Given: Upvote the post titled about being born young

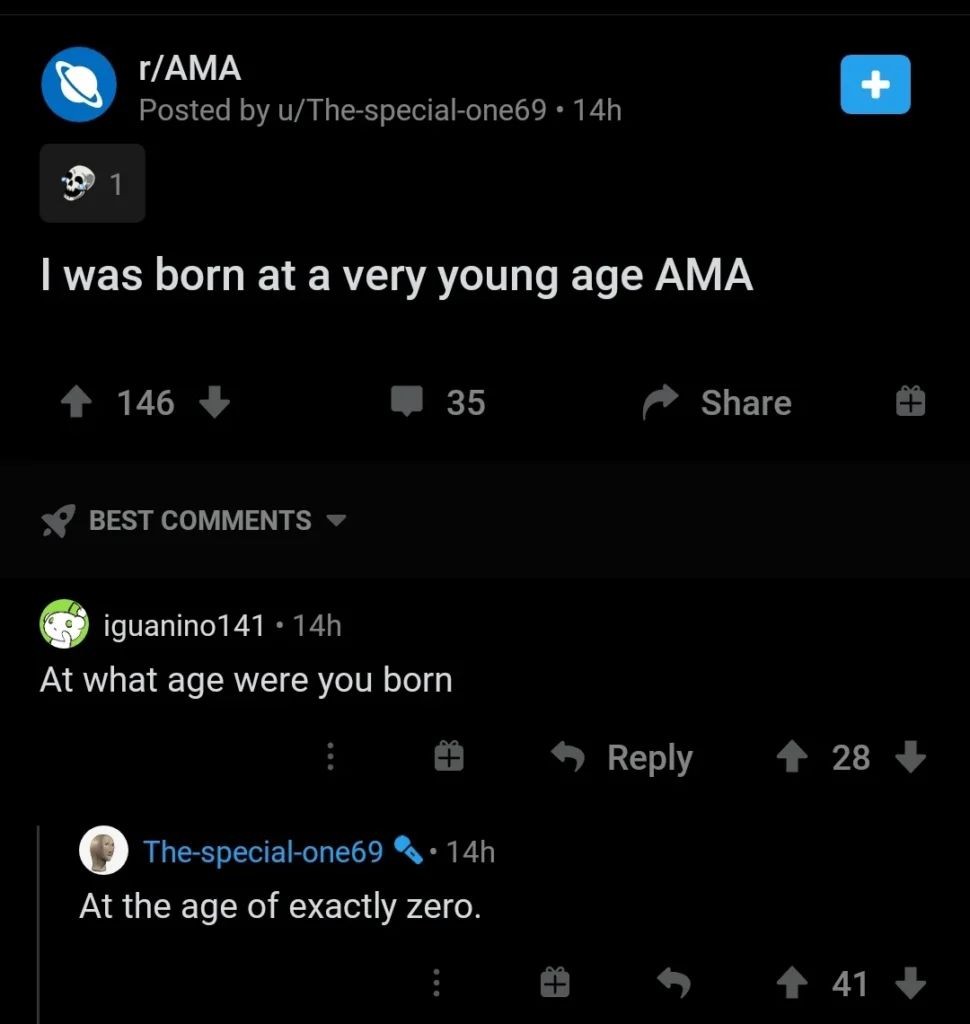Looking at the screenshot, I should pyautogui.click(x=75, y=402).
